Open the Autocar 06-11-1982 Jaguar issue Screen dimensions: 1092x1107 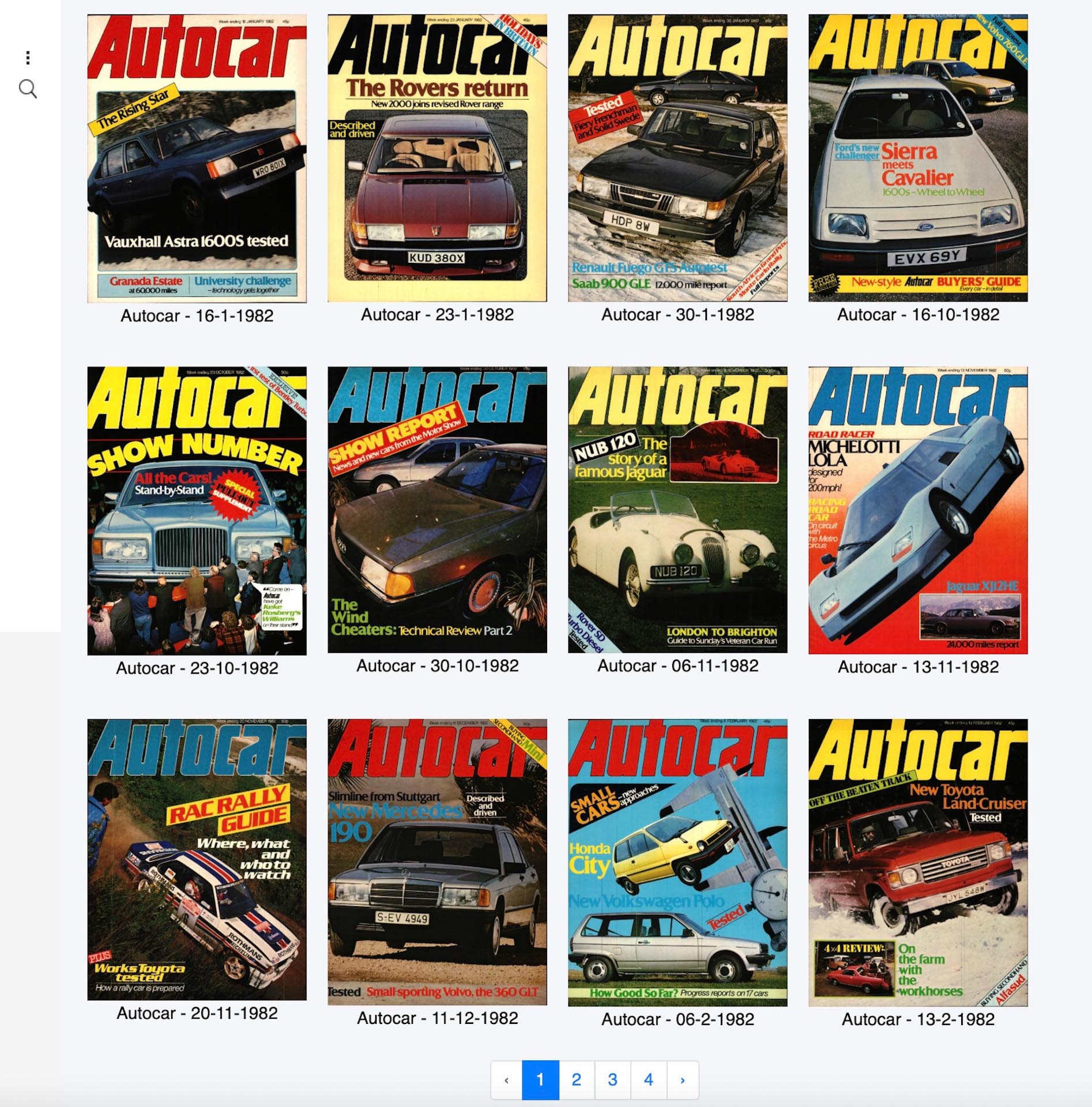click(677, 510)
